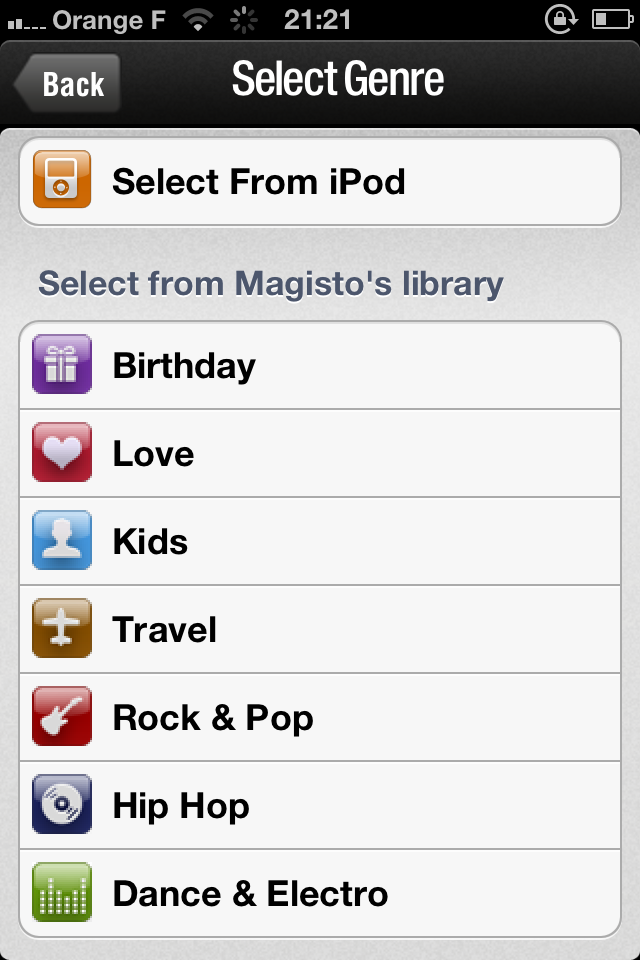Choose the Birthday genre
640x960 pixels.
(320, 366)
